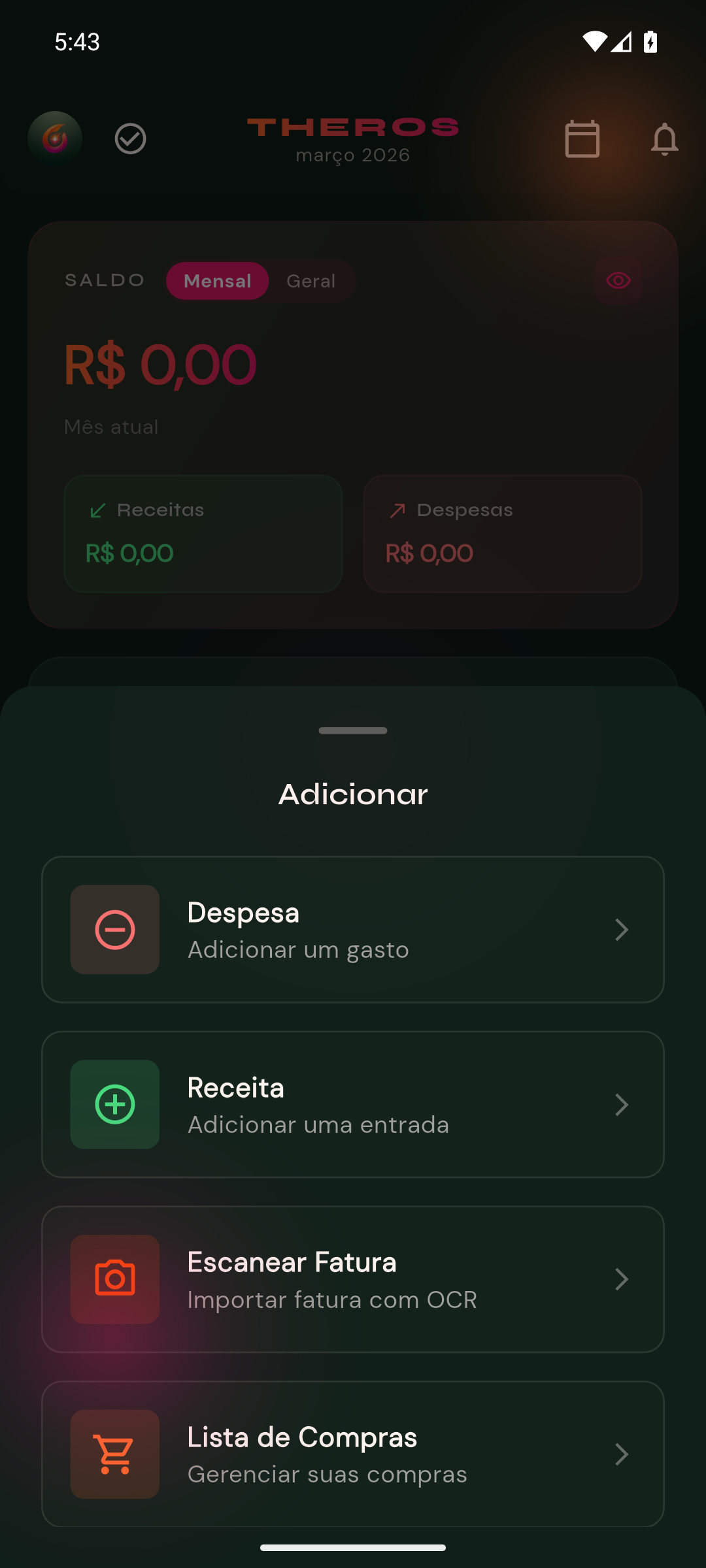The image size is (706, 1568).
Task: Open Lista de Compras via its chevron
Action: tap(621, 1454)
